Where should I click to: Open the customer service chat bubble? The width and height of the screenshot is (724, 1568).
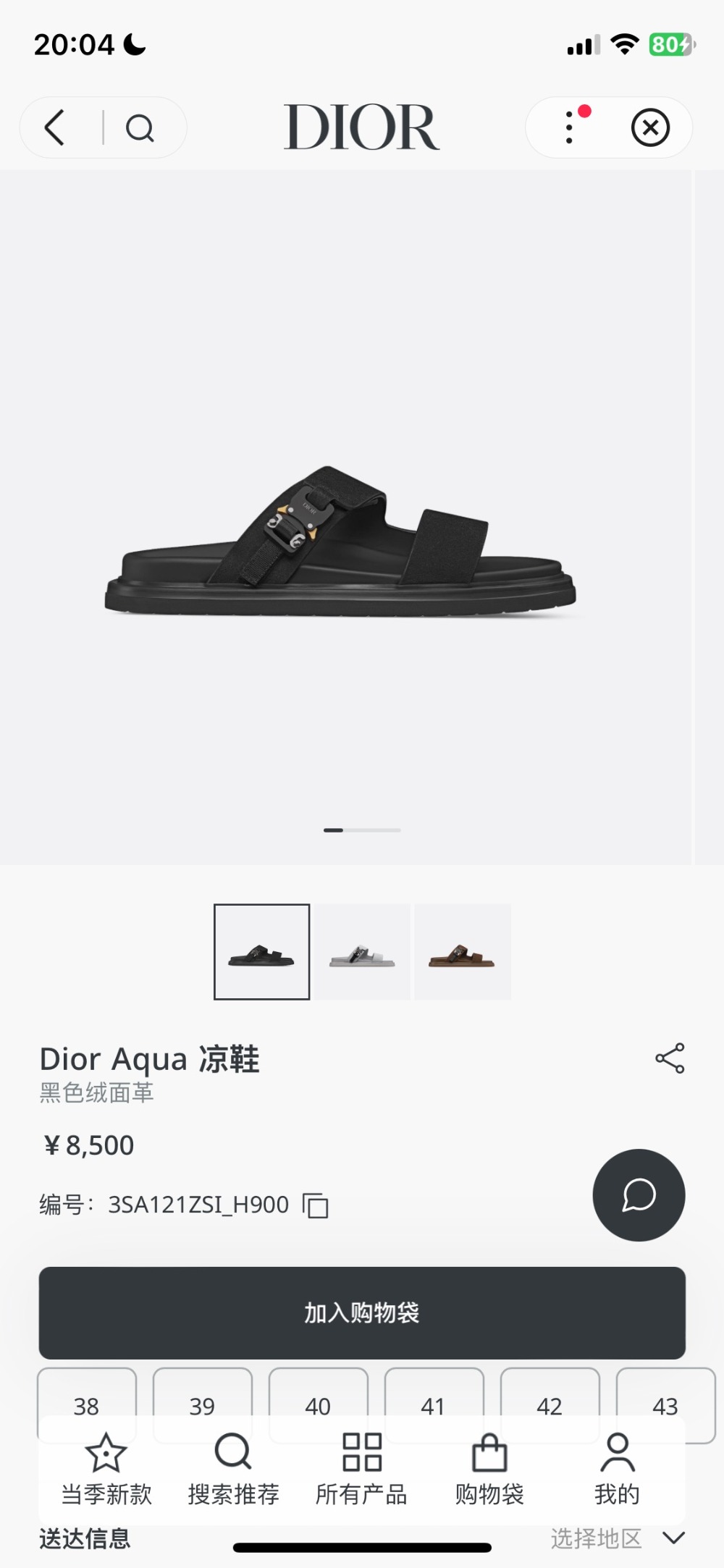click(x=639, y=1195)
